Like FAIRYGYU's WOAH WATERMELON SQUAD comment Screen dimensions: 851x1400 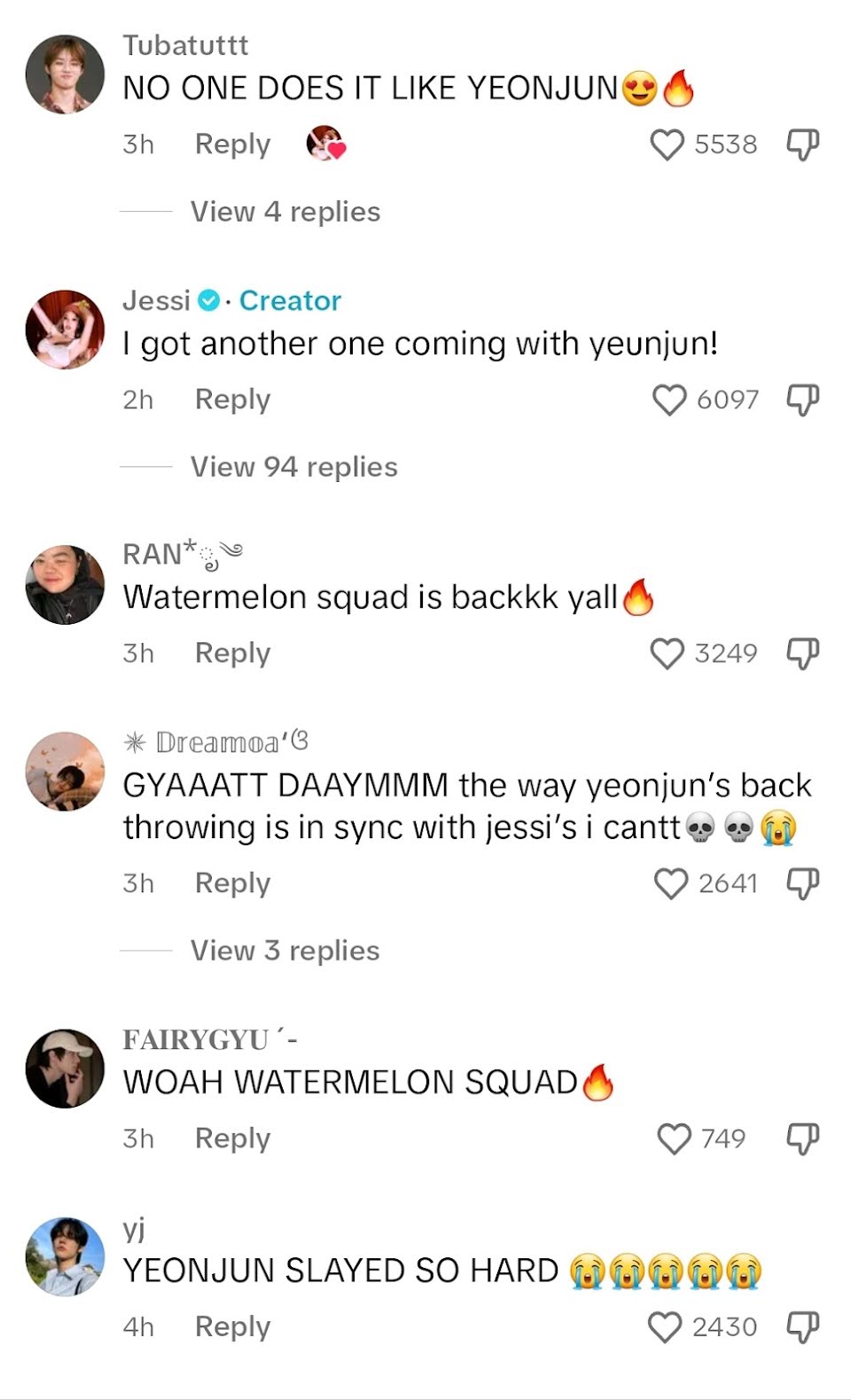(x=674, y=1139)
